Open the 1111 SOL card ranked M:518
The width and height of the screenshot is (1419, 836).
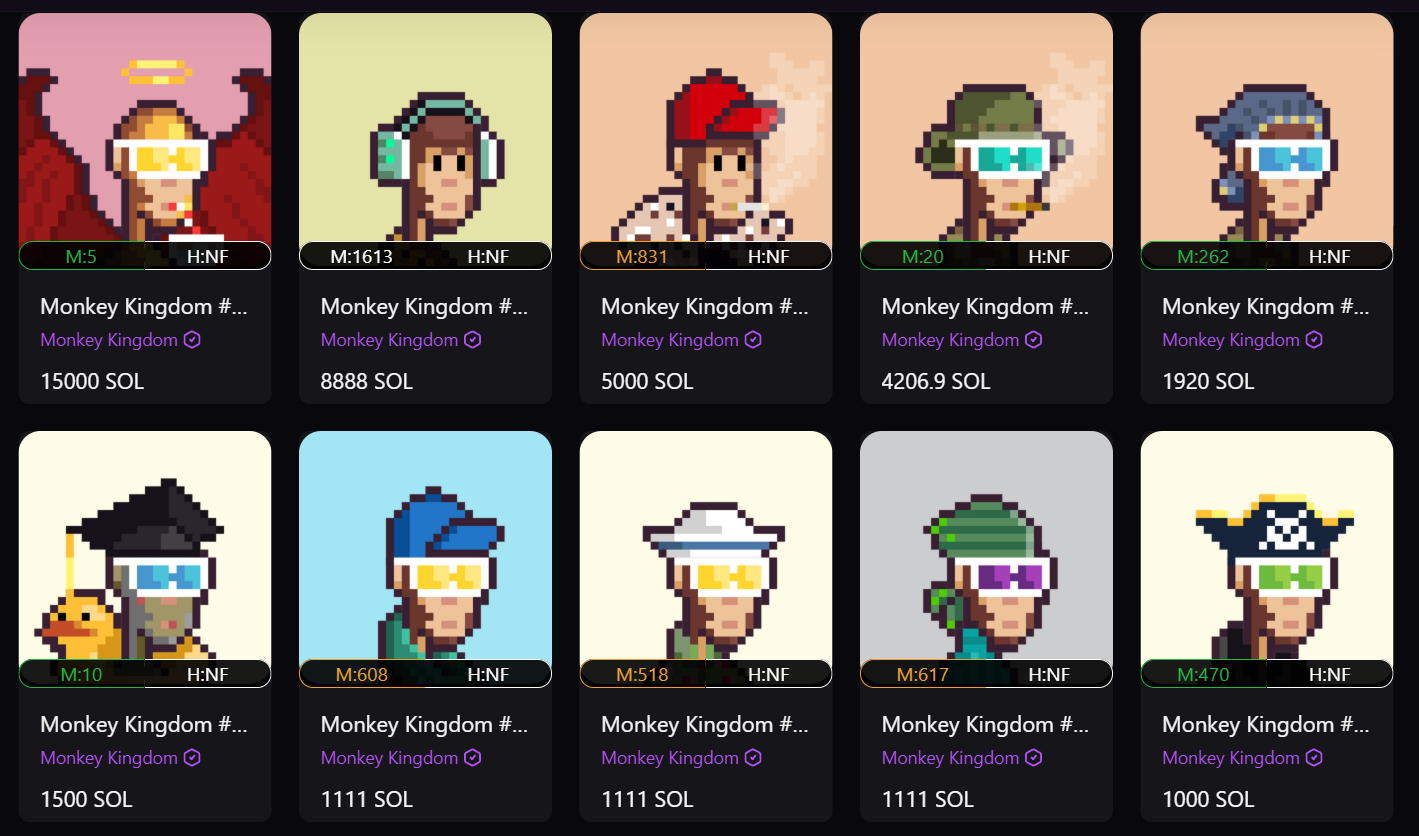pyautogui.click(x=705, y=548)
